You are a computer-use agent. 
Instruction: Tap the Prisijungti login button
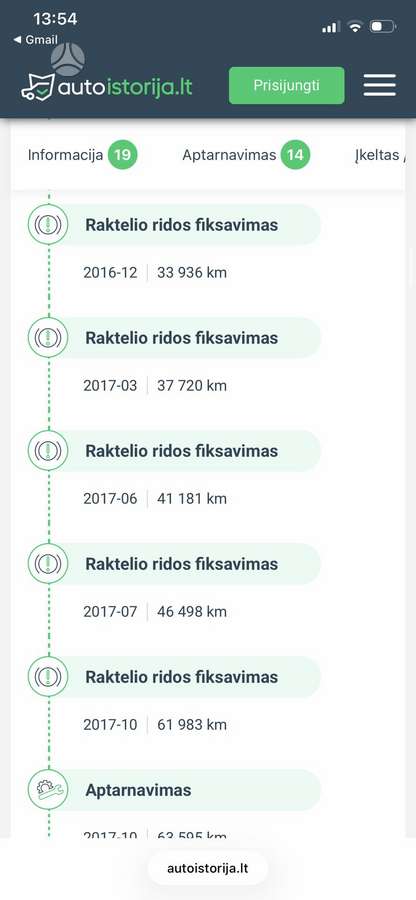(x=286, y=86)
